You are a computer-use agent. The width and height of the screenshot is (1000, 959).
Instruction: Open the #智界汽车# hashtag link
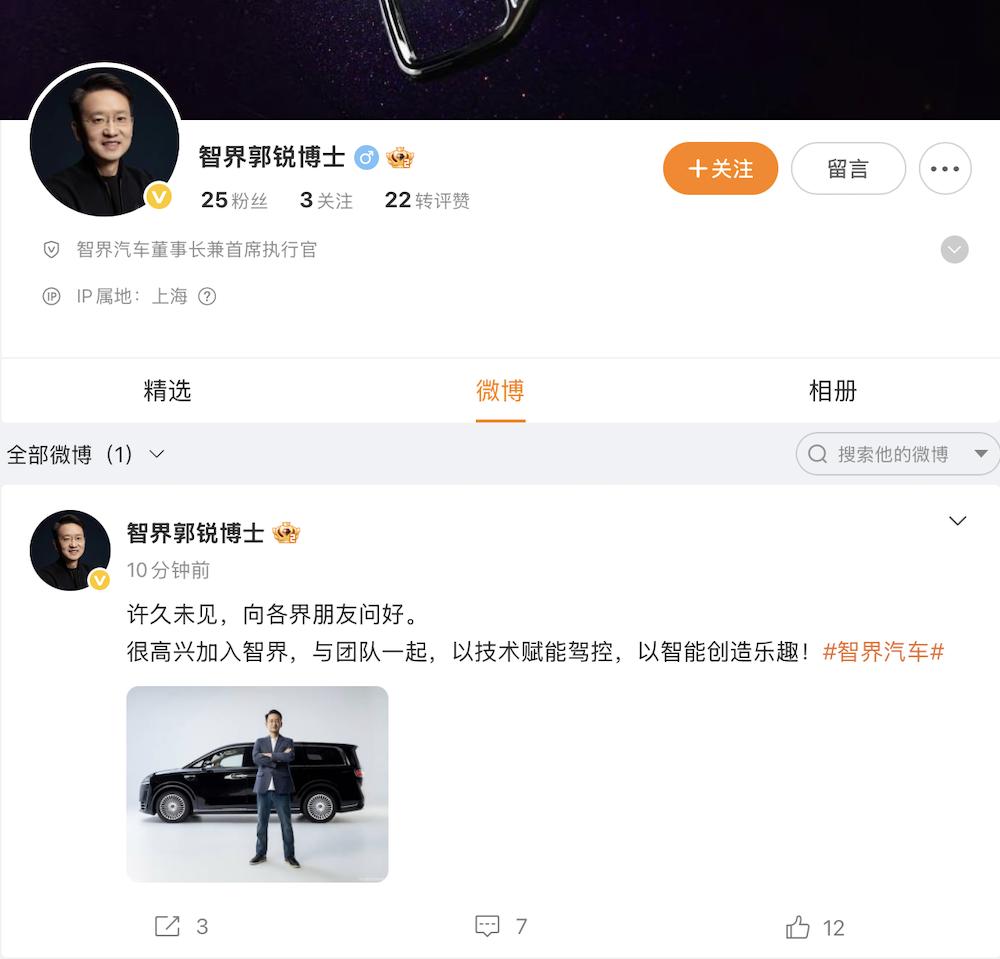click(883, 652)
